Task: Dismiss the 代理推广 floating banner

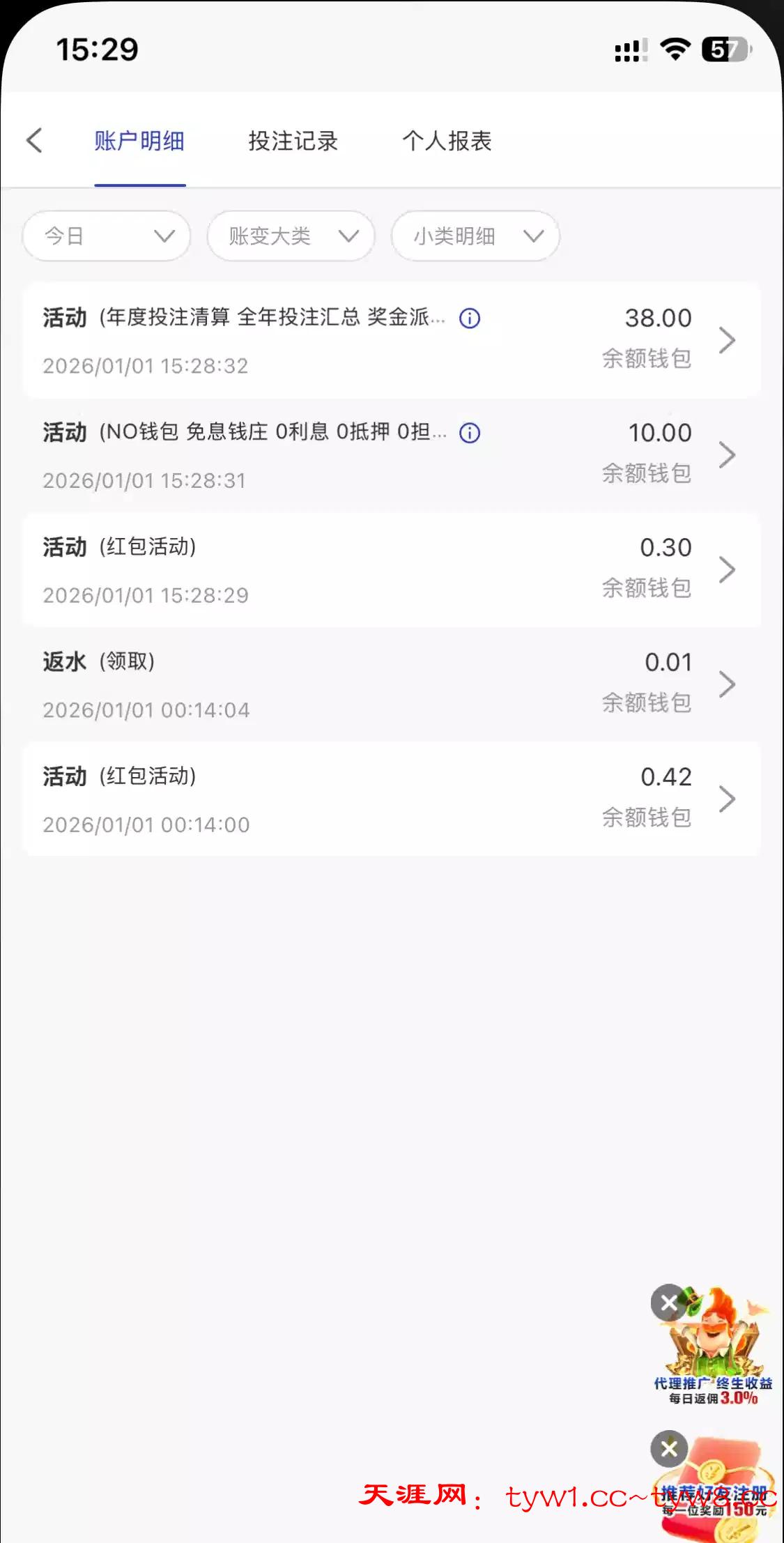Action: 668,1302
